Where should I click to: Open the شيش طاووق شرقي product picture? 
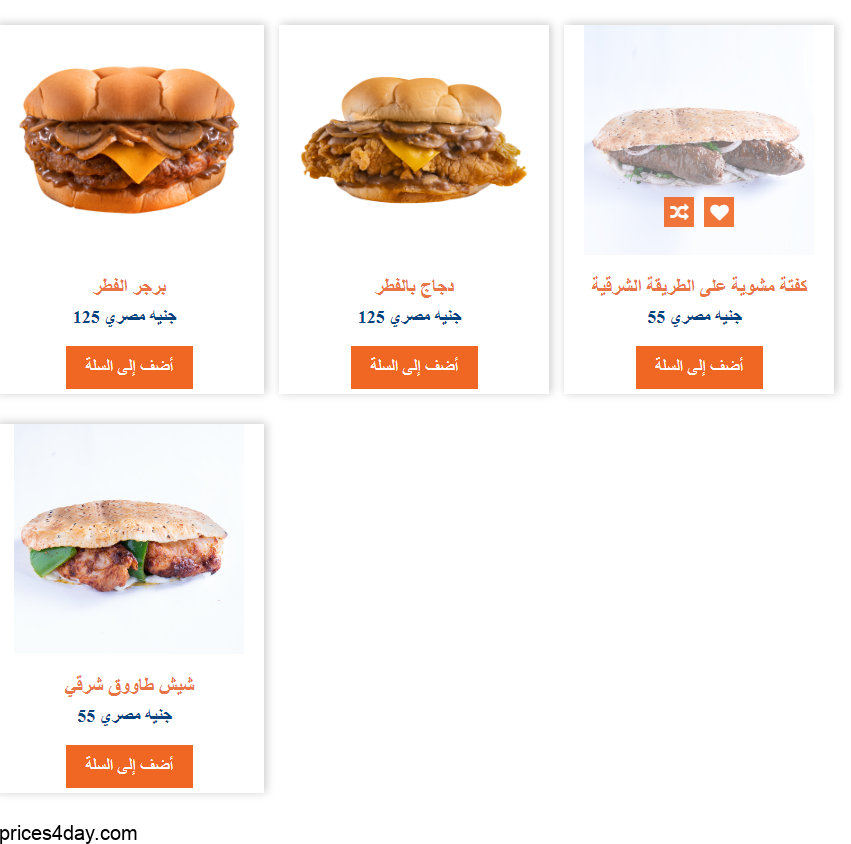pyautogui.click(x=129, y=540)
